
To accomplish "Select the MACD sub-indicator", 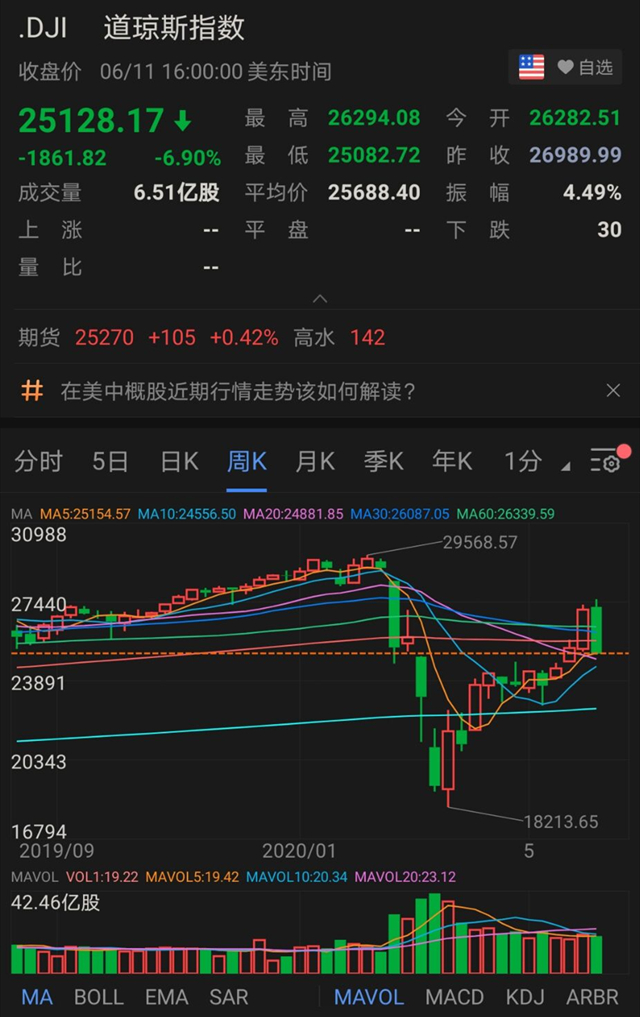I will point(454,997).
